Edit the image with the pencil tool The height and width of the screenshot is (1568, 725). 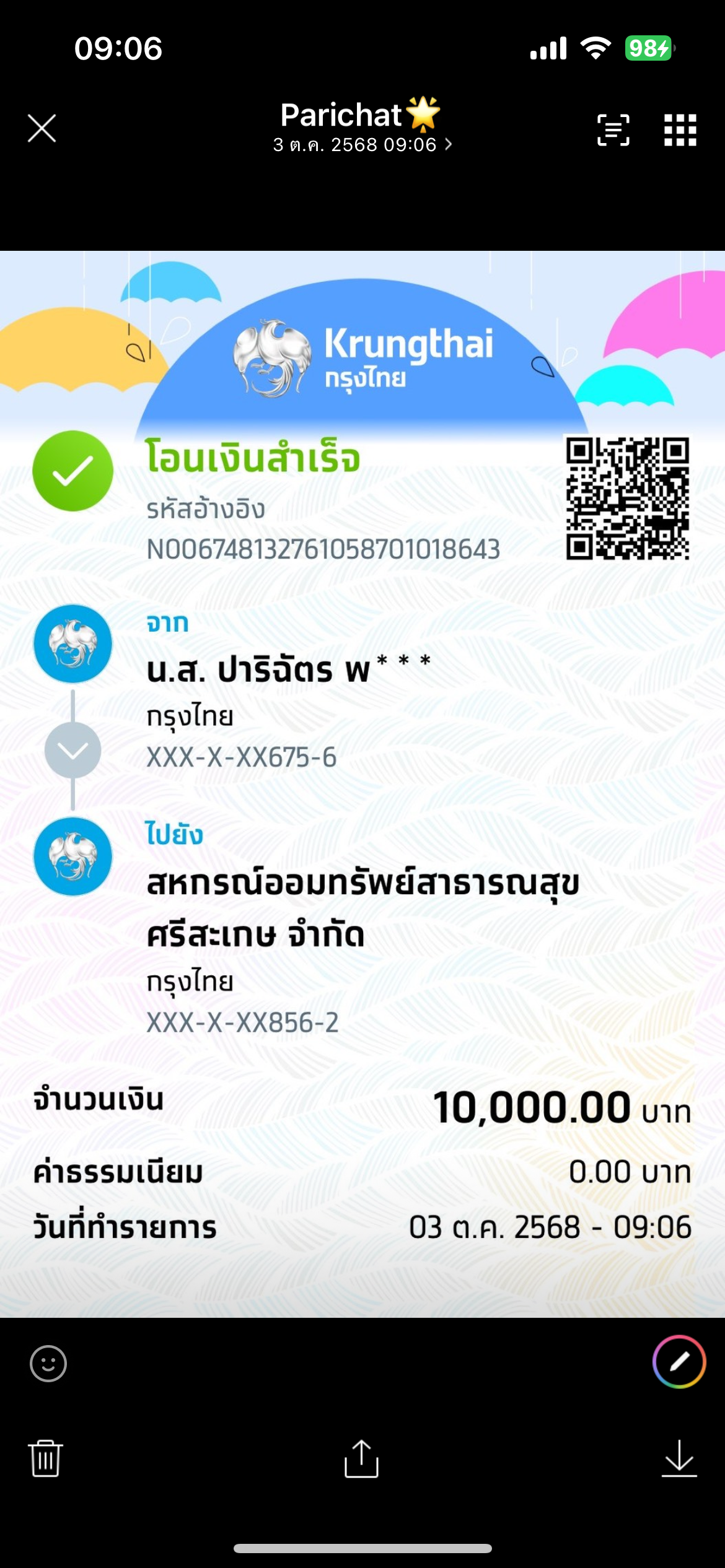pyautogui.click(x=679, y=1361)
